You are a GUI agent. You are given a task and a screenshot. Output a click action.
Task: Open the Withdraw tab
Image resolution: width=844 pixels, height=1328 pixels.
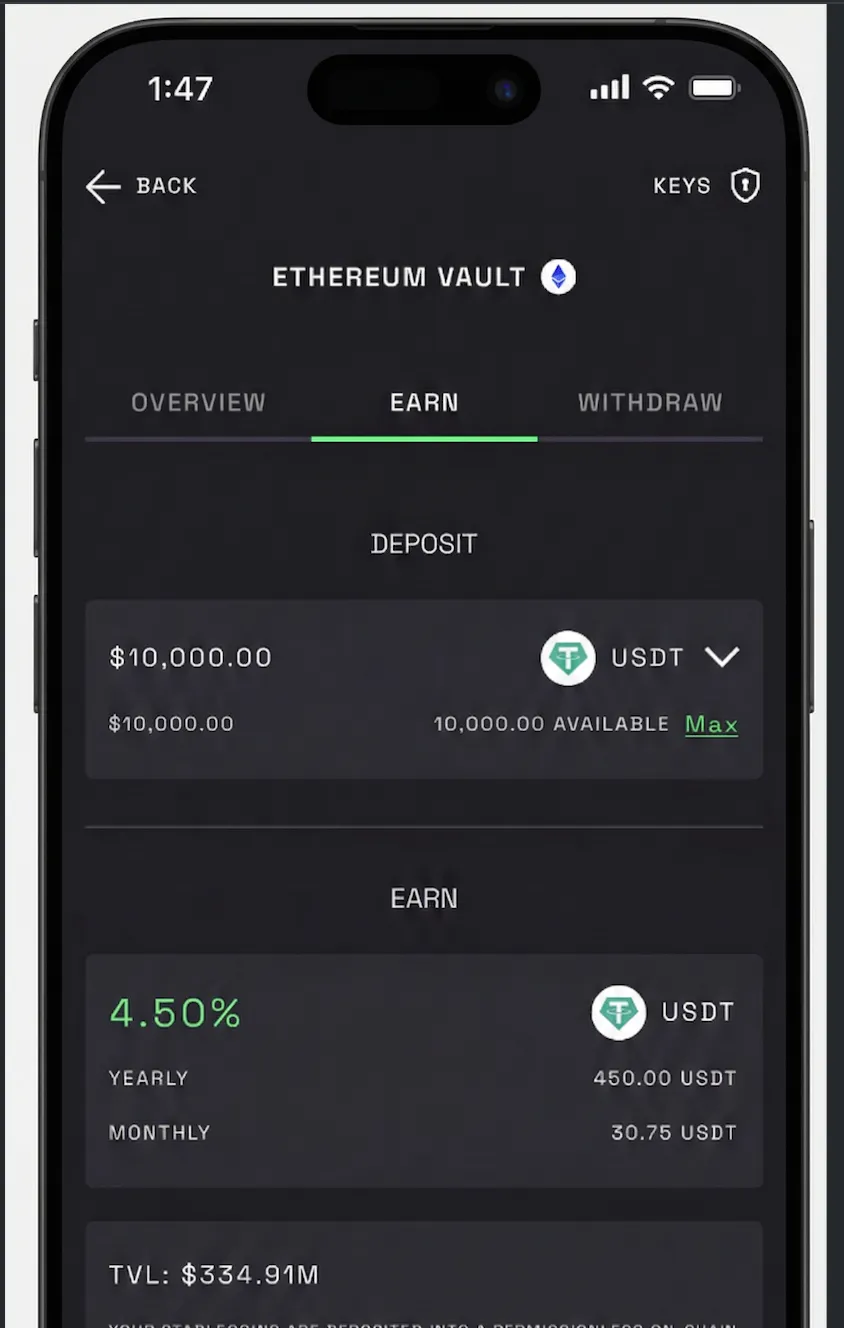click(649, 402)
